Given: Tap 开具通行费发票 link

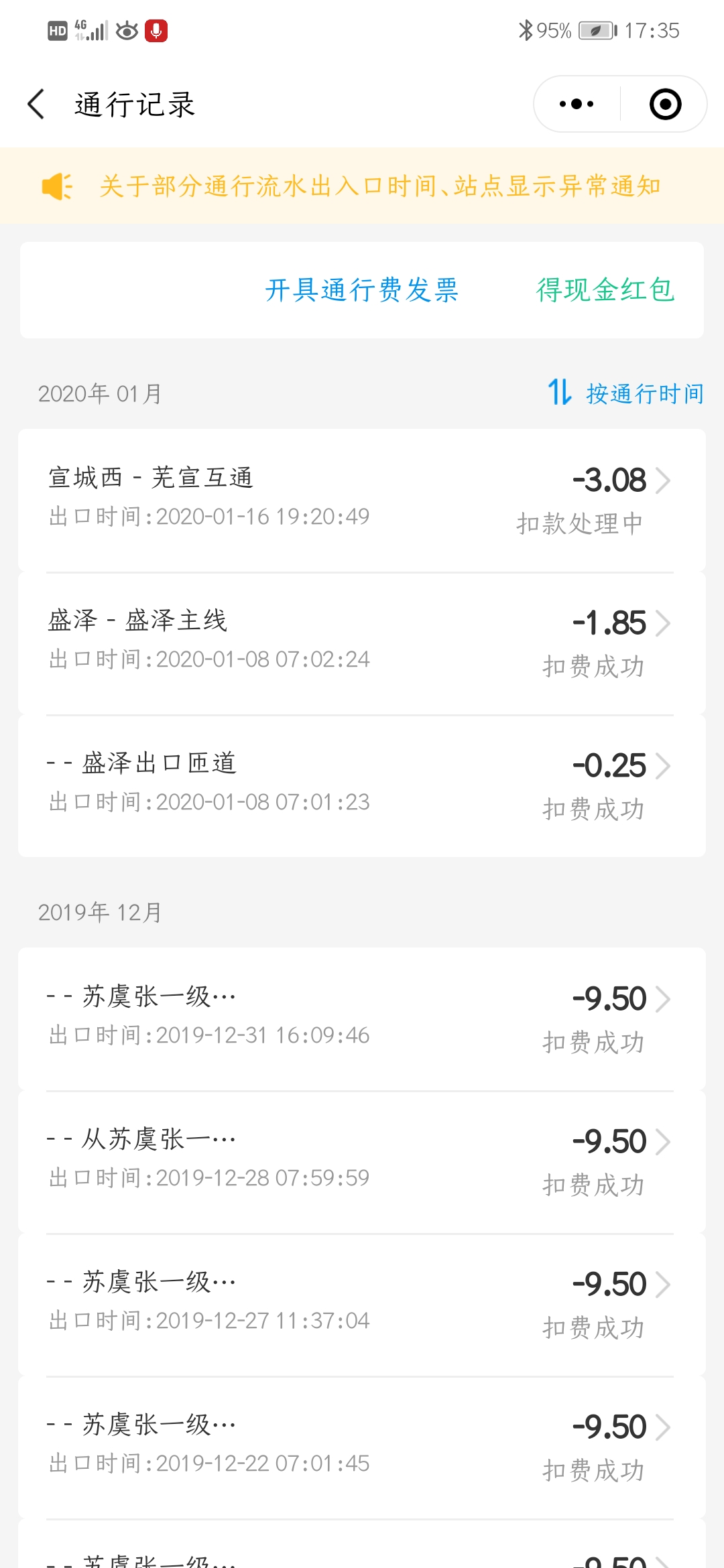Looking at the screenshot, I should click(362, 290).
